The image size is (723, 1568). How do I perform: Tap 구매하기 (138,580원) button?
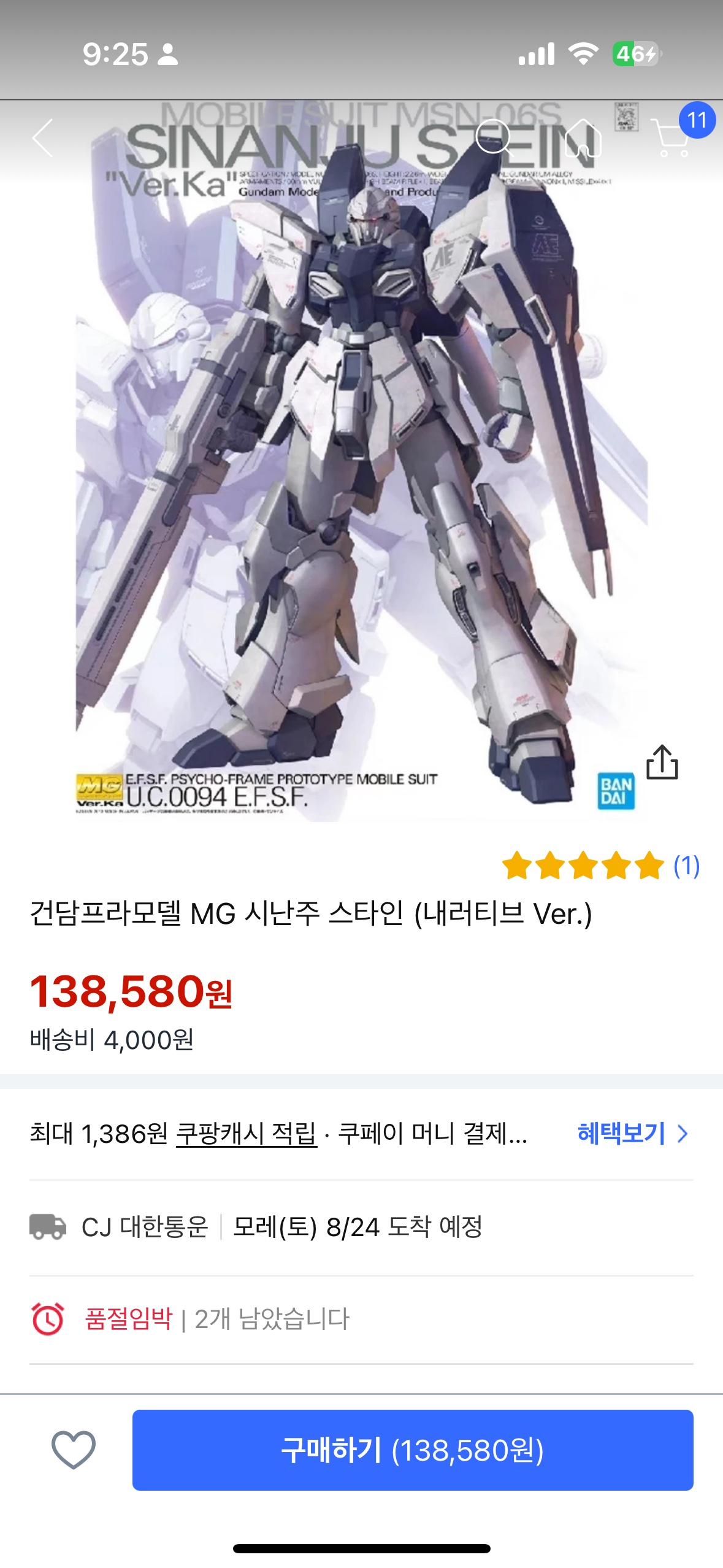[x=412, y=1450]
